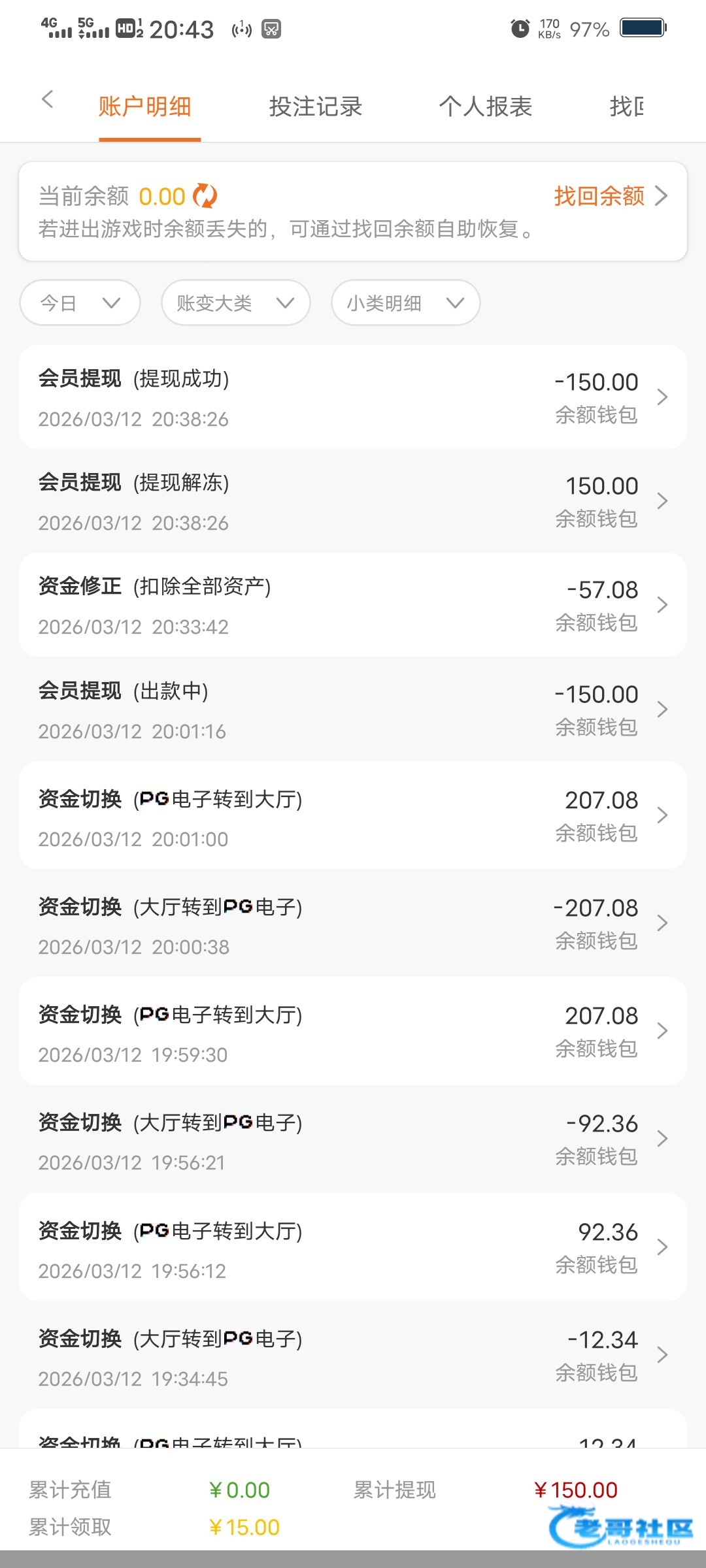Open the 会员提现 (提现解冻) record
This screenshot has height=1568, width=706.
point(353,501)
